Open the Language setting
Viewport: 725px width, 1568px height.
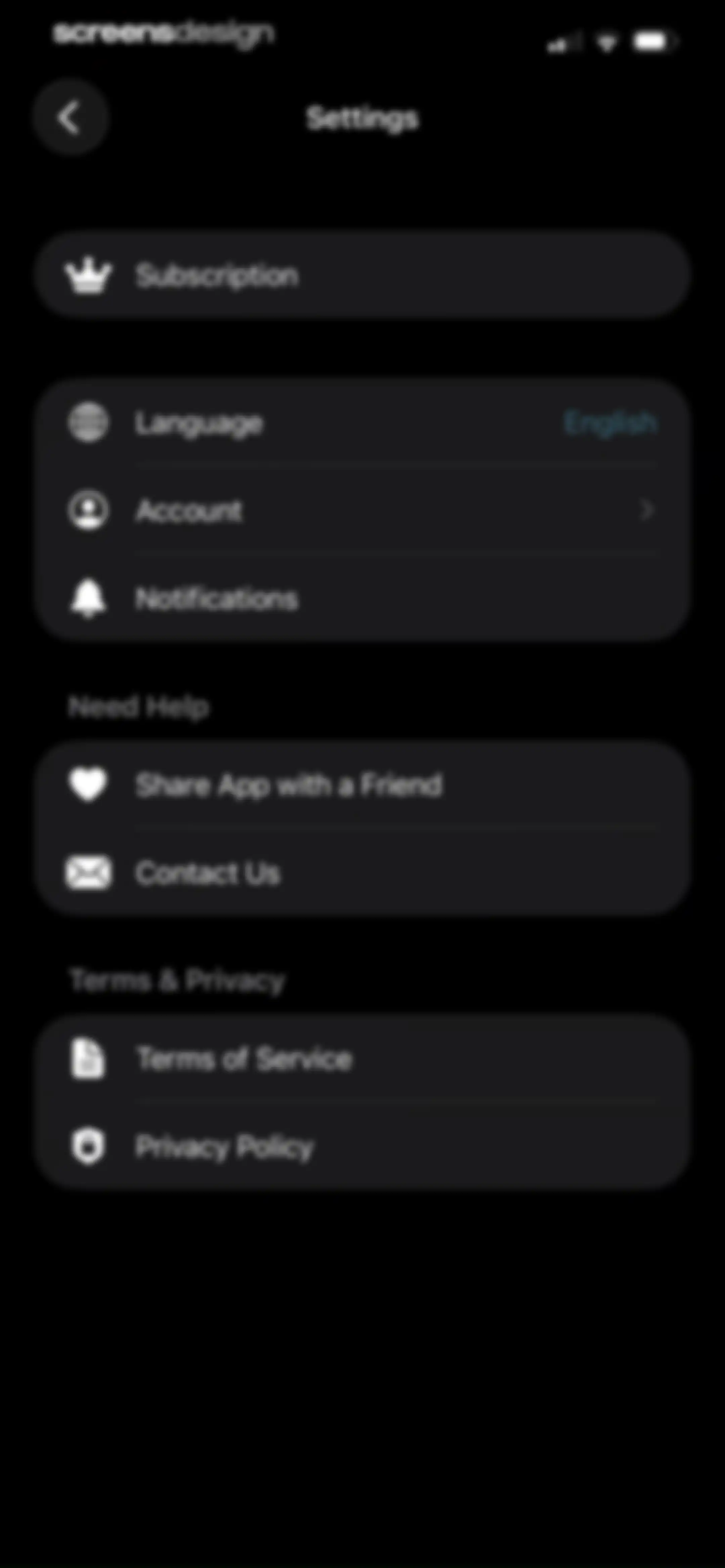[363, 422]
